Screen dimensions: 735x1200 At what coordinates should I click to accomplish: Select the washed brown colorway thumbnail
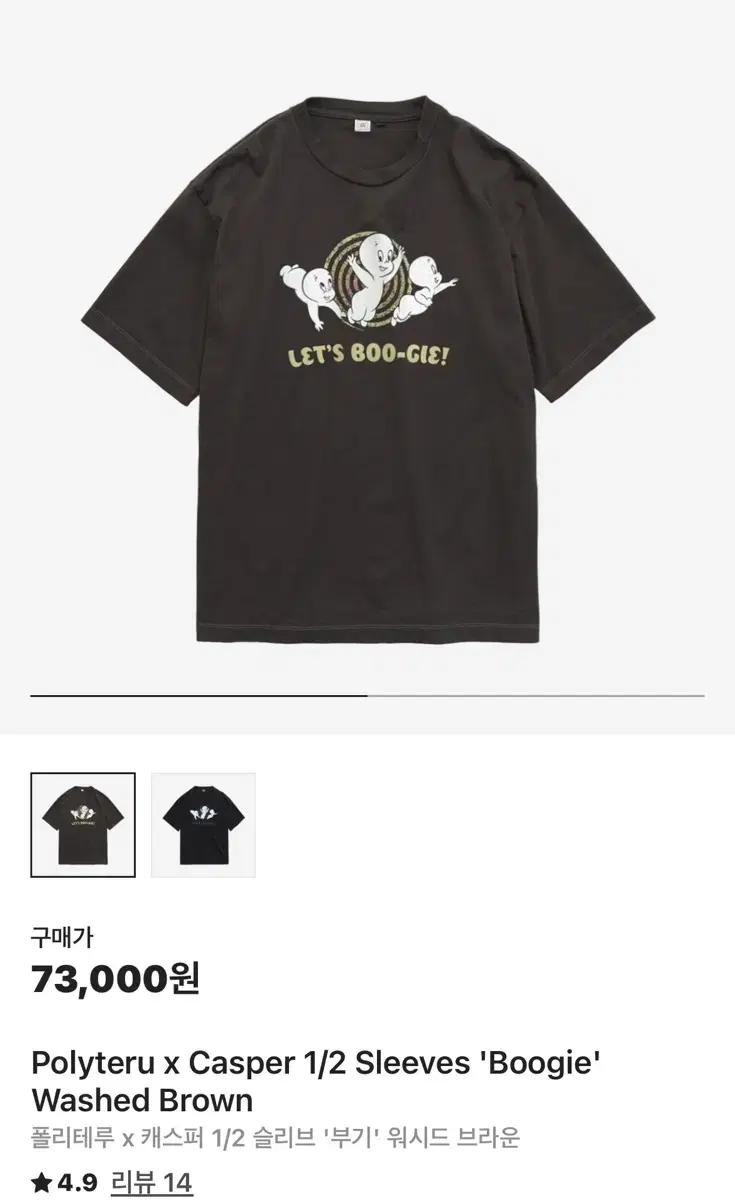coord(81,824)
